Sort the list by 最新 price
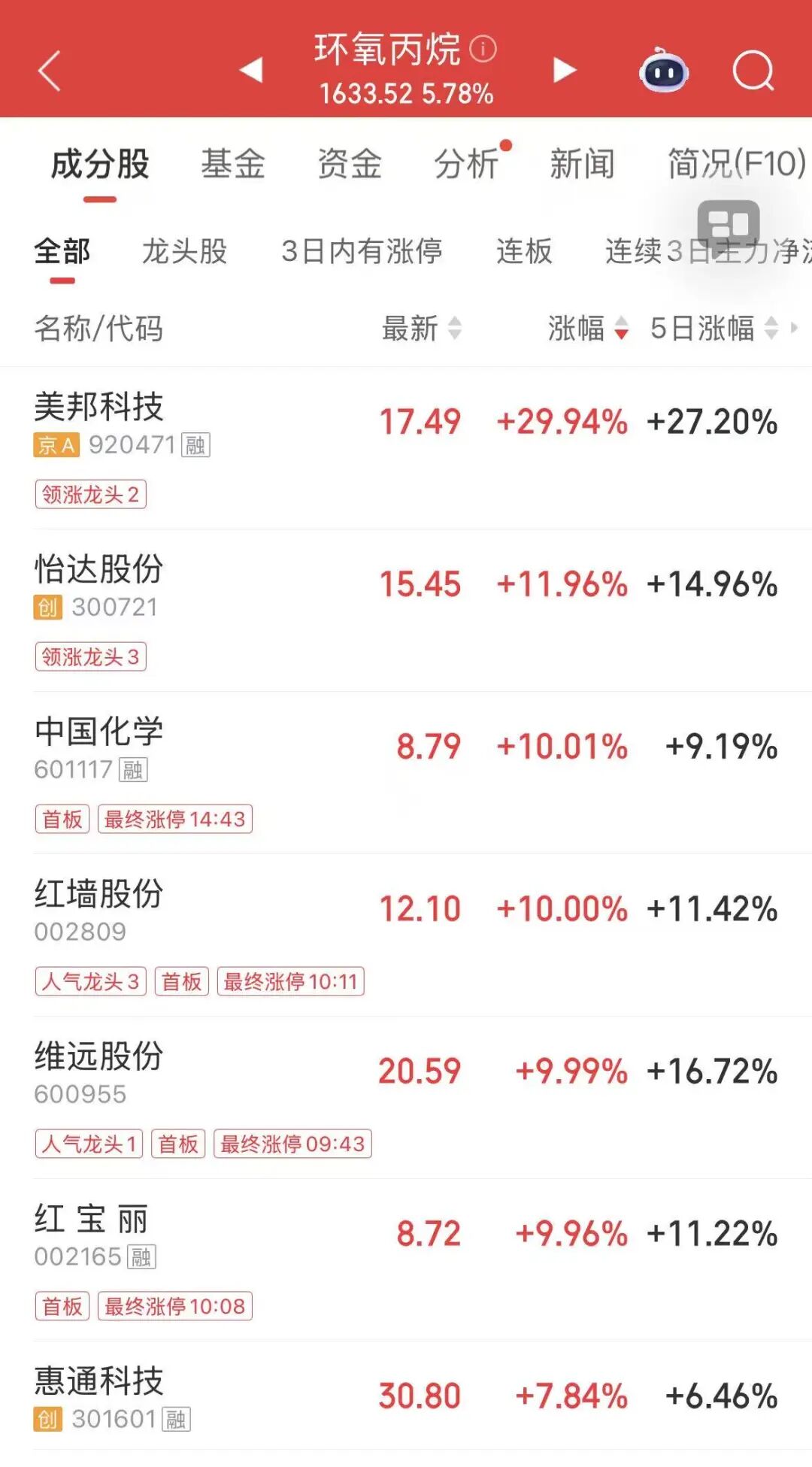Image resolution: width=812 pixels, height=1467 pixels. pos(421,329)
